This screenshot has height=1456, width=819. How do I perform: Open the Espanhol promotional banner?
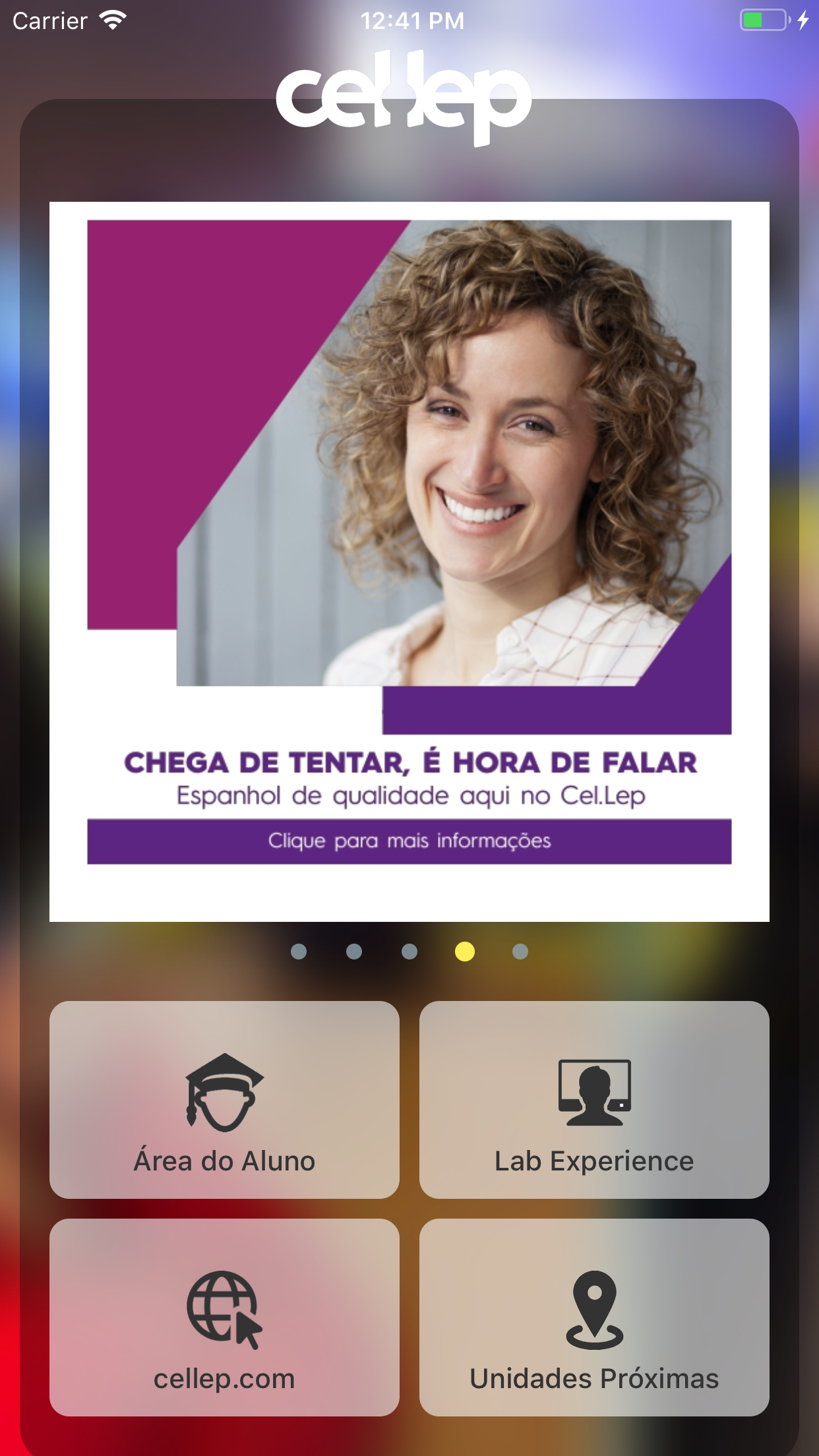tap(409, 561)
